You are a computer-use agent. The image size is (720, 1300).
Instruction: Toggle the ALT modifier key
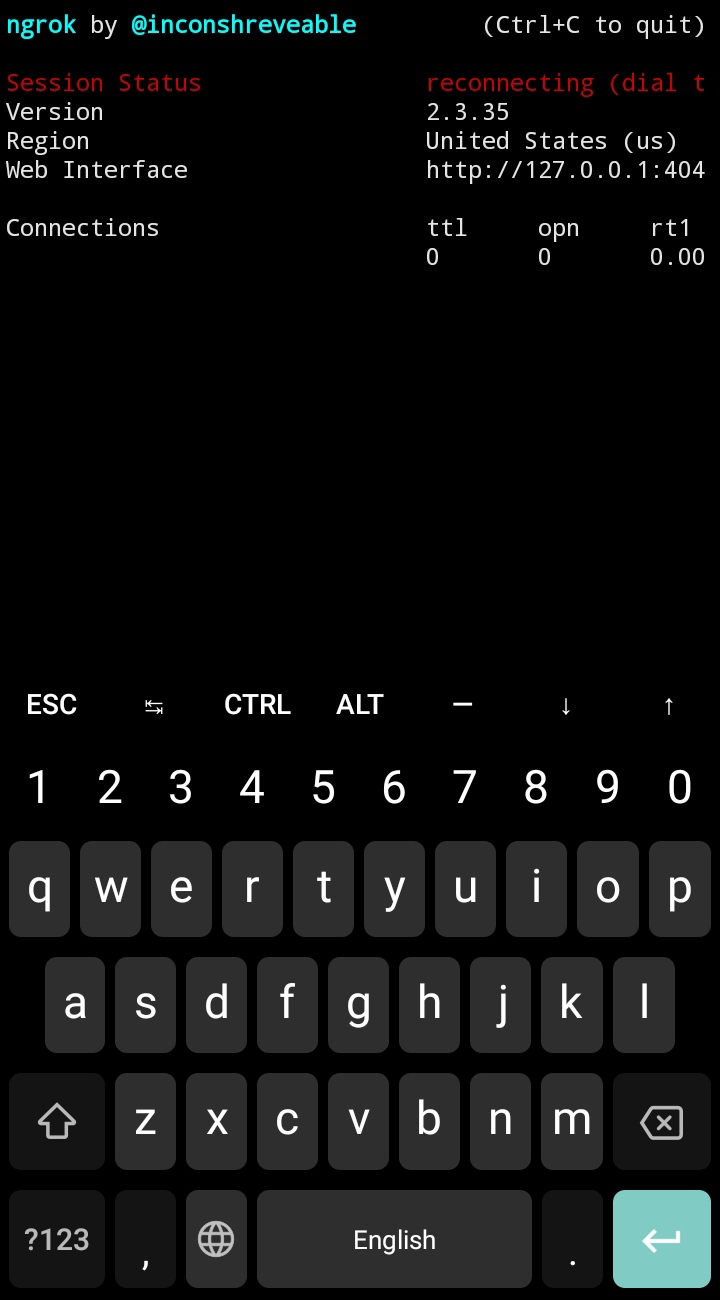pos(359,705)
